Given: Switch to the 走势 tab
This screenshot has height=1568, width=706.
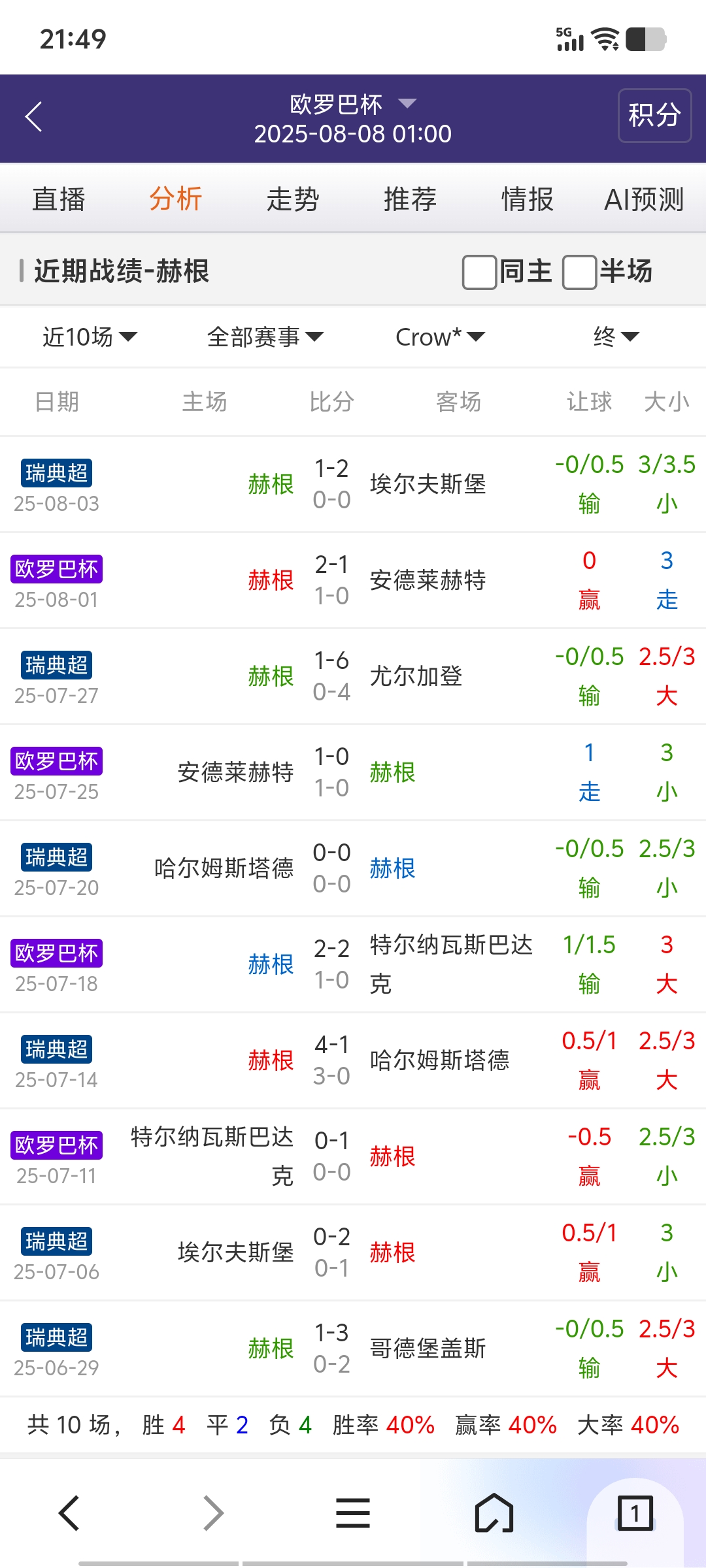Looking at the screenshot, I should (x=292, y=199).
